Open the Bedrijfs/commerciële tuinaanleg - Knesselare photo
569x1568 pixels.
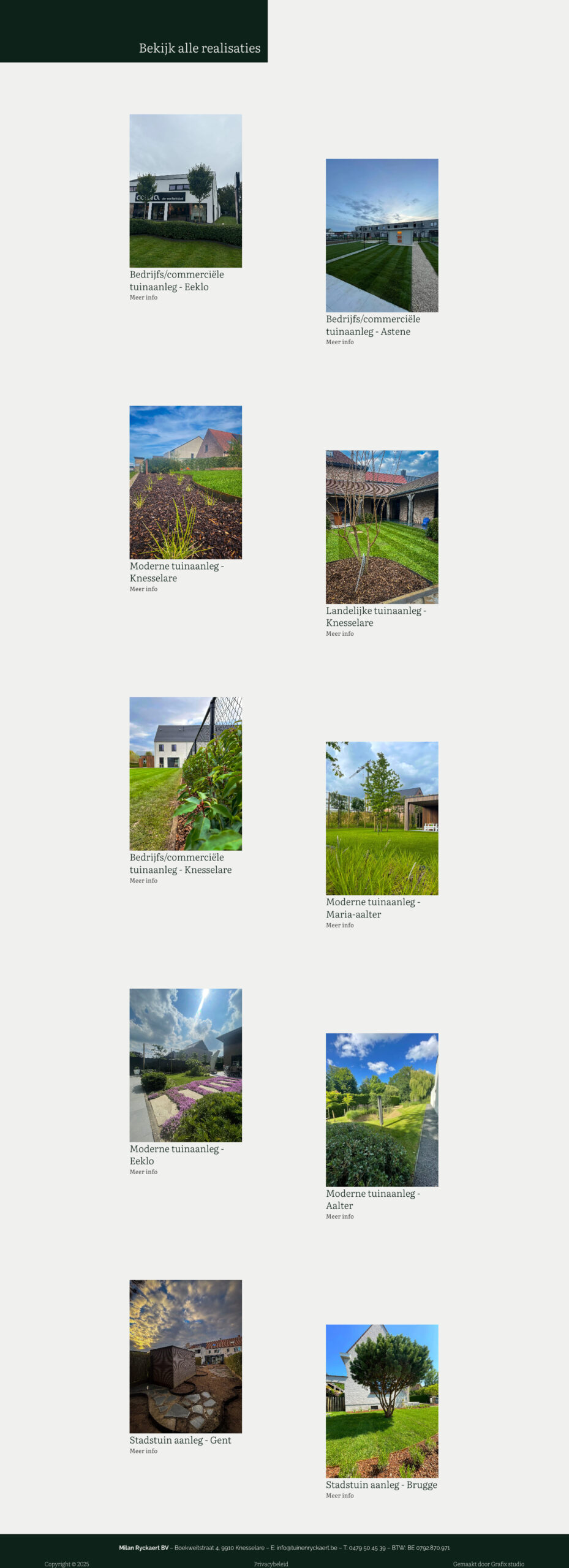[x=186, y=774]
